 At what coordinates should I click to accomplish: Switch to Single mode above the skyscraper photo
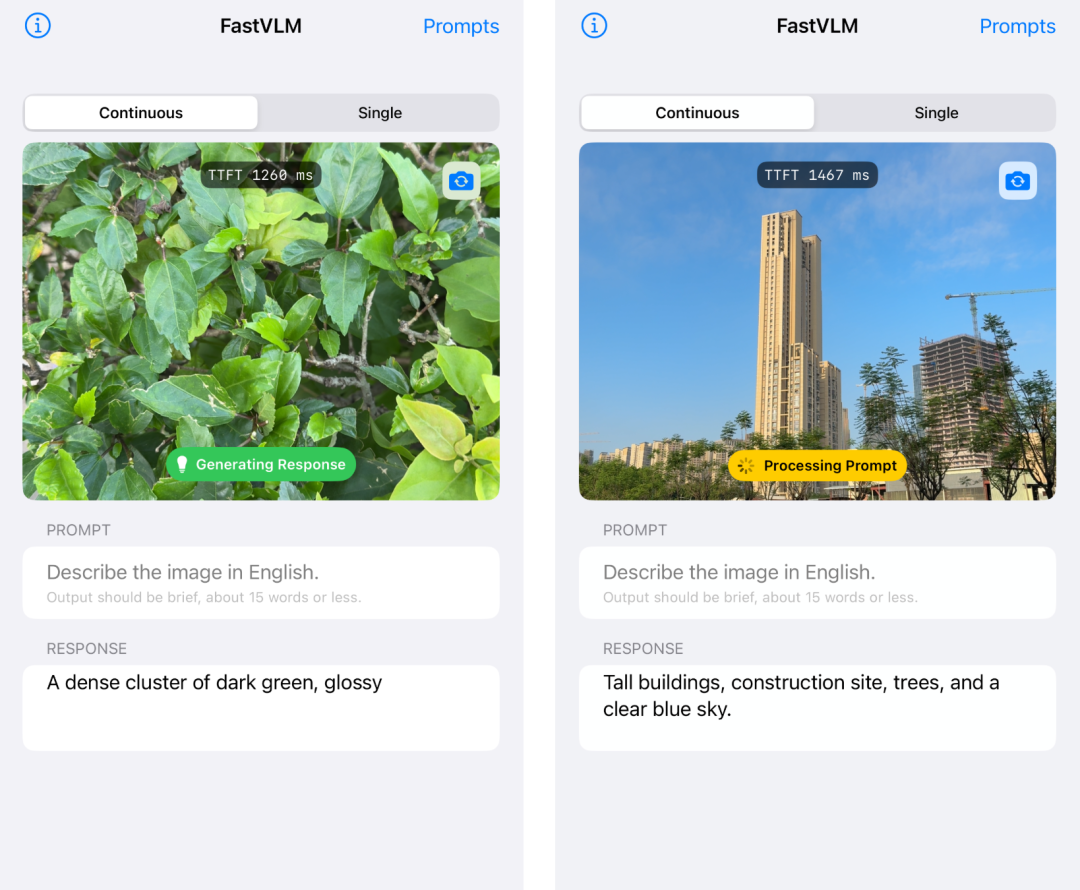pyautogui.click(x=936, y=113)
